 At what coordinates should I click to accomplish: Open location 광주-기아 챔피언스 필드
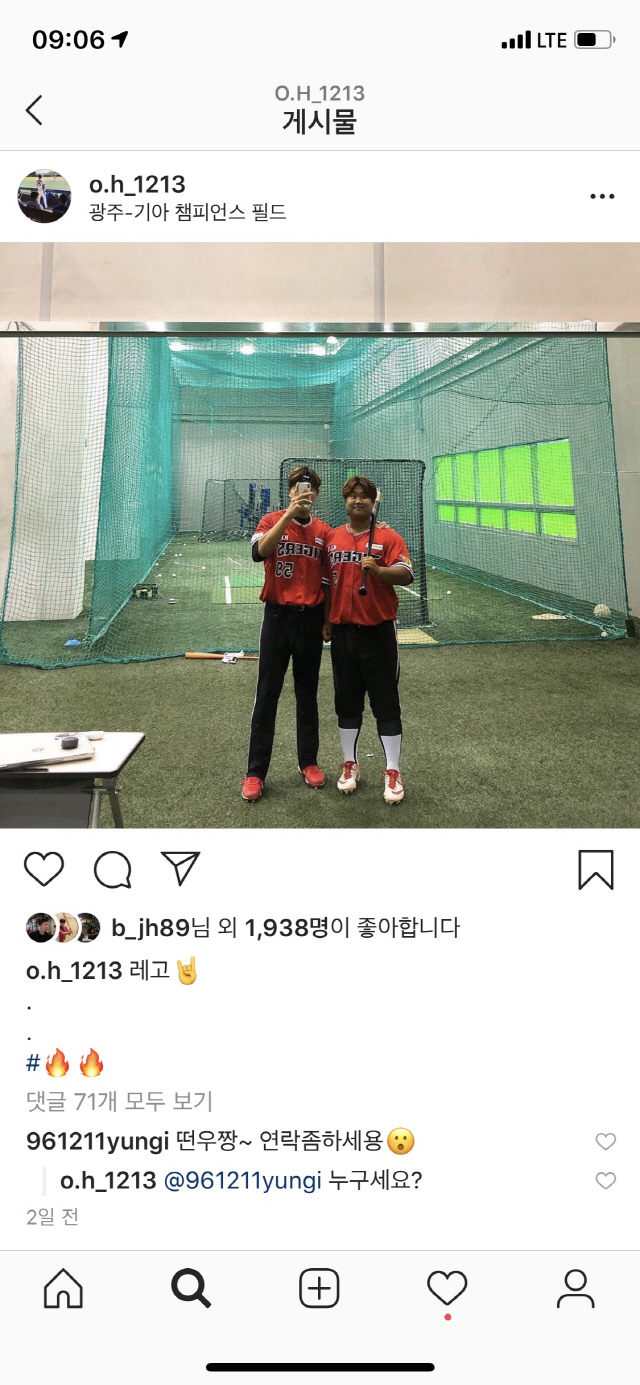[187, 212]
